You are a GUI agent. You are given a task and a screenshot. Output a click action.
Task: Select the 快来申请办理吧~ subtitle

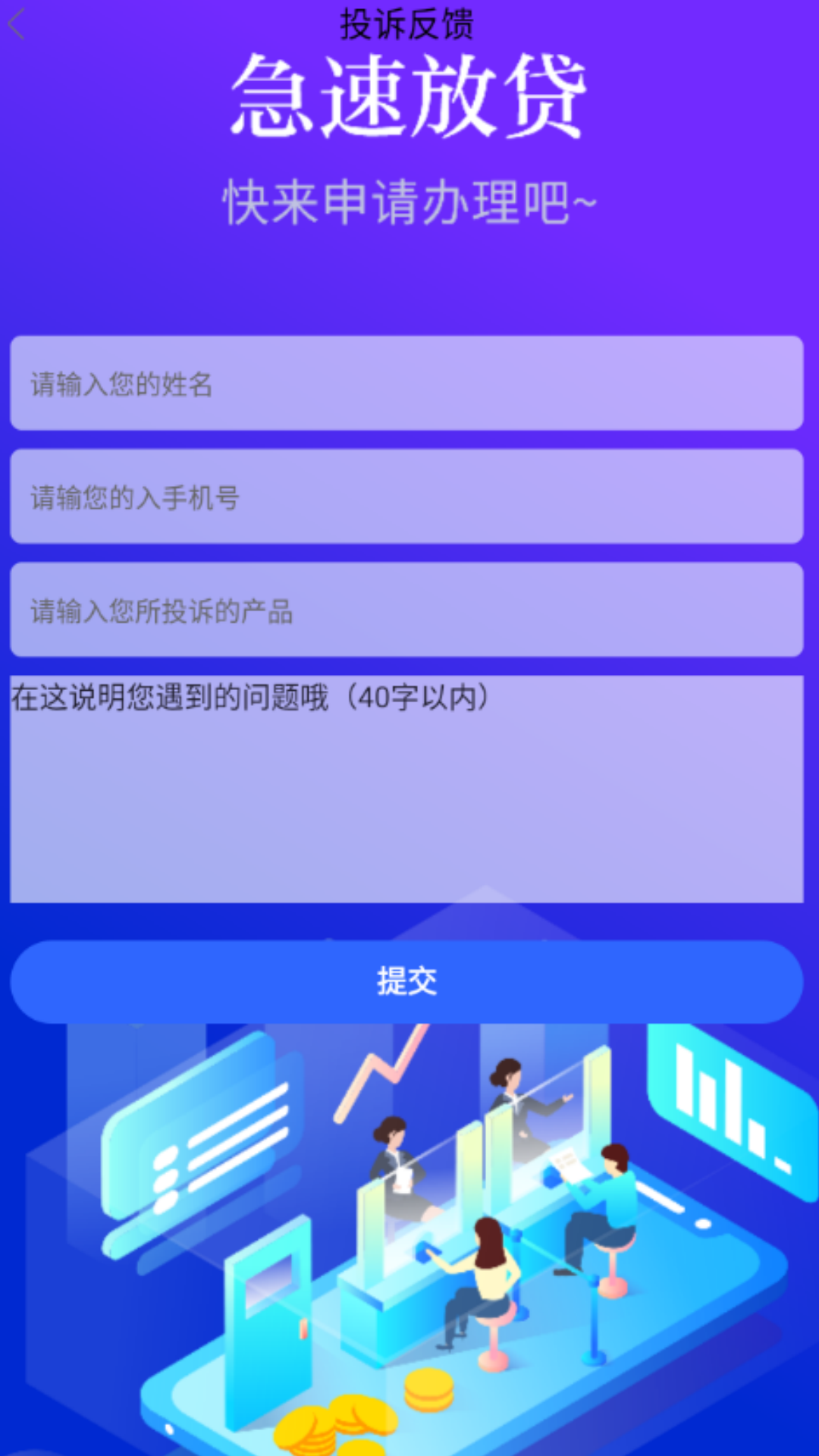(408, 201)
